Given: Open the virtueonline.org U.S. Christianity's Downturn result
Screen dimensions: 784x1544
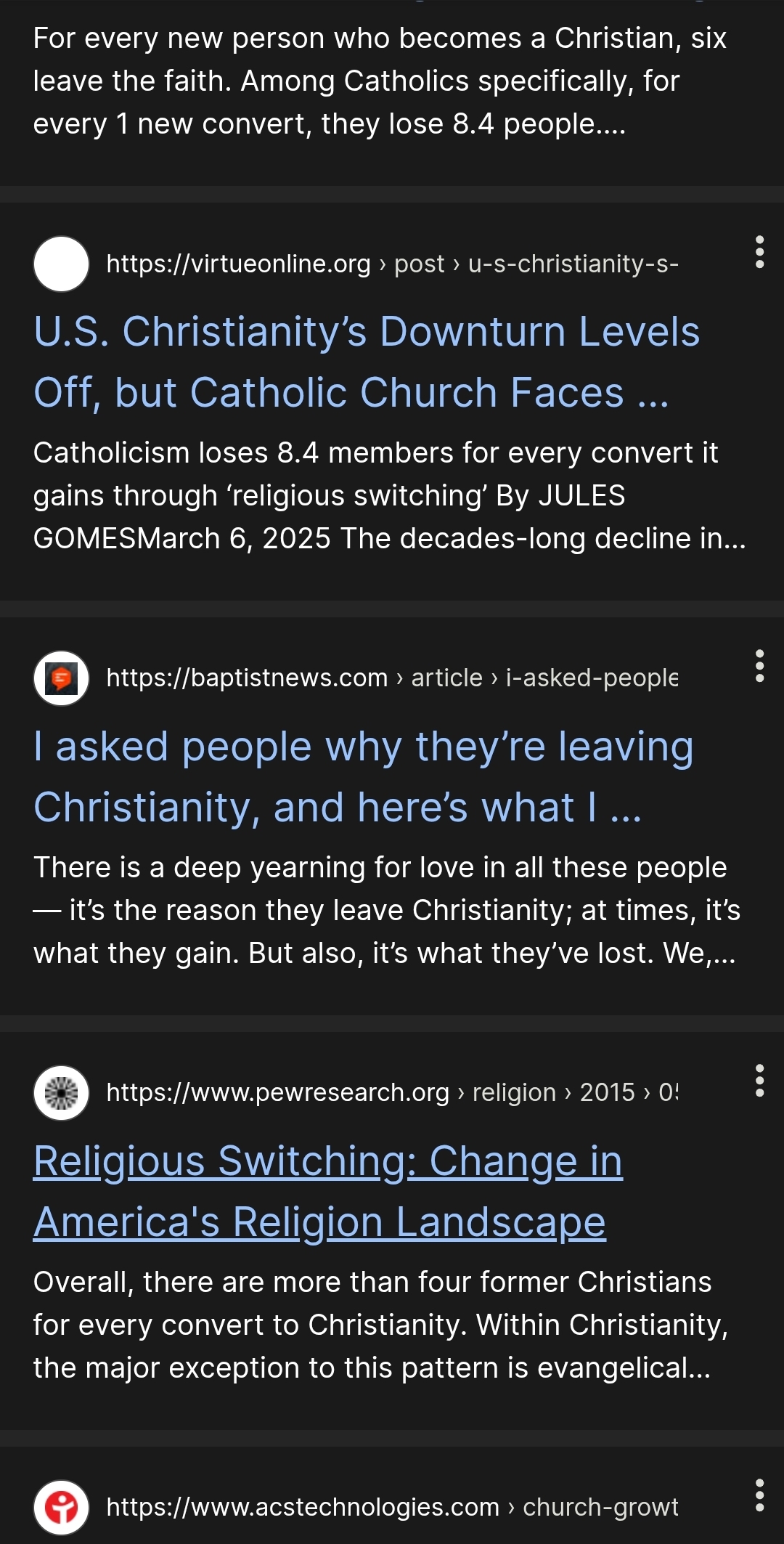Looking at the screenshot, I should coord(367,362).
